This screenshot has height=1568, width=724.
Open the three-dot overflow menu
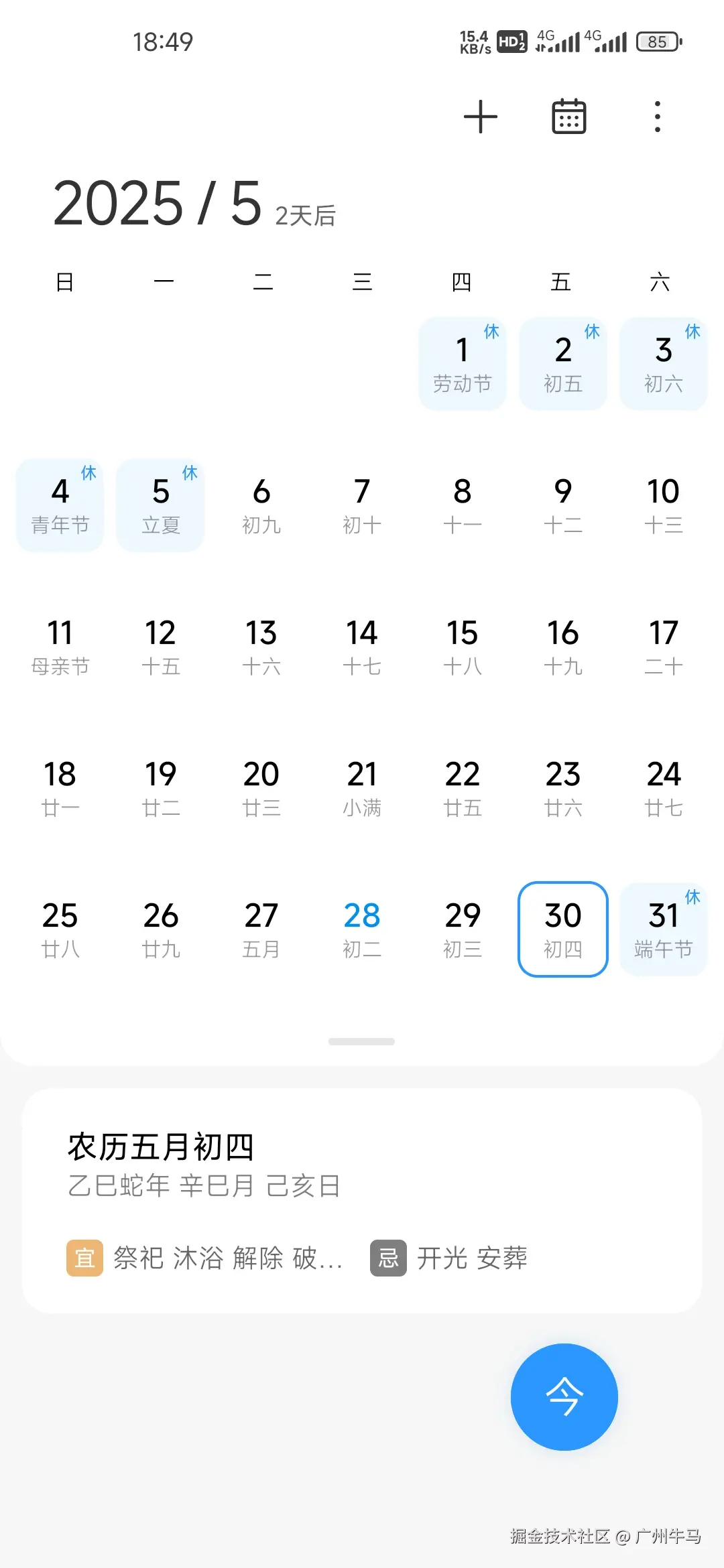(656, 116)
